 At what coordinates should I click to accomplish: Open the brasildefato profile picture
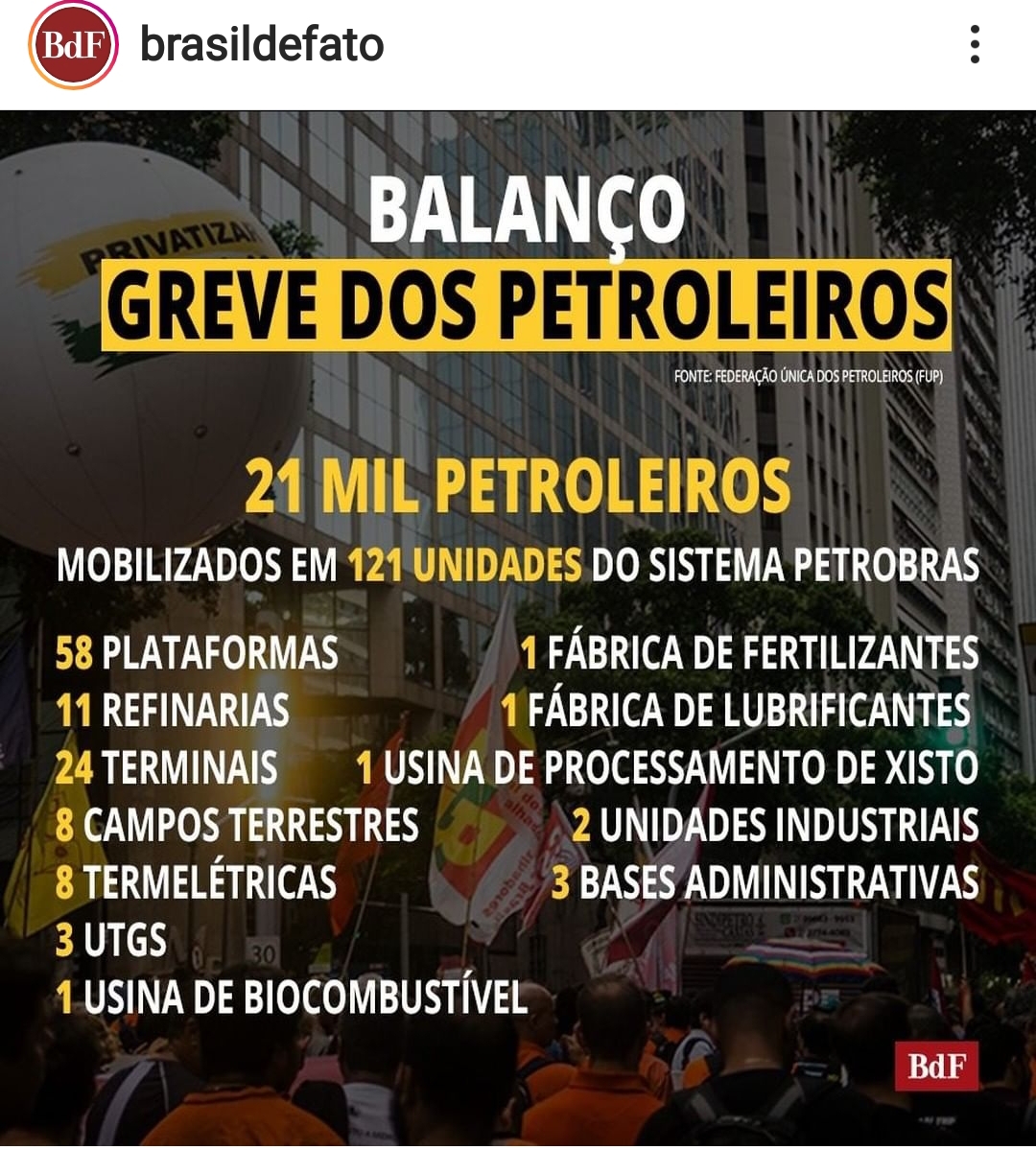tap(73, 46)
